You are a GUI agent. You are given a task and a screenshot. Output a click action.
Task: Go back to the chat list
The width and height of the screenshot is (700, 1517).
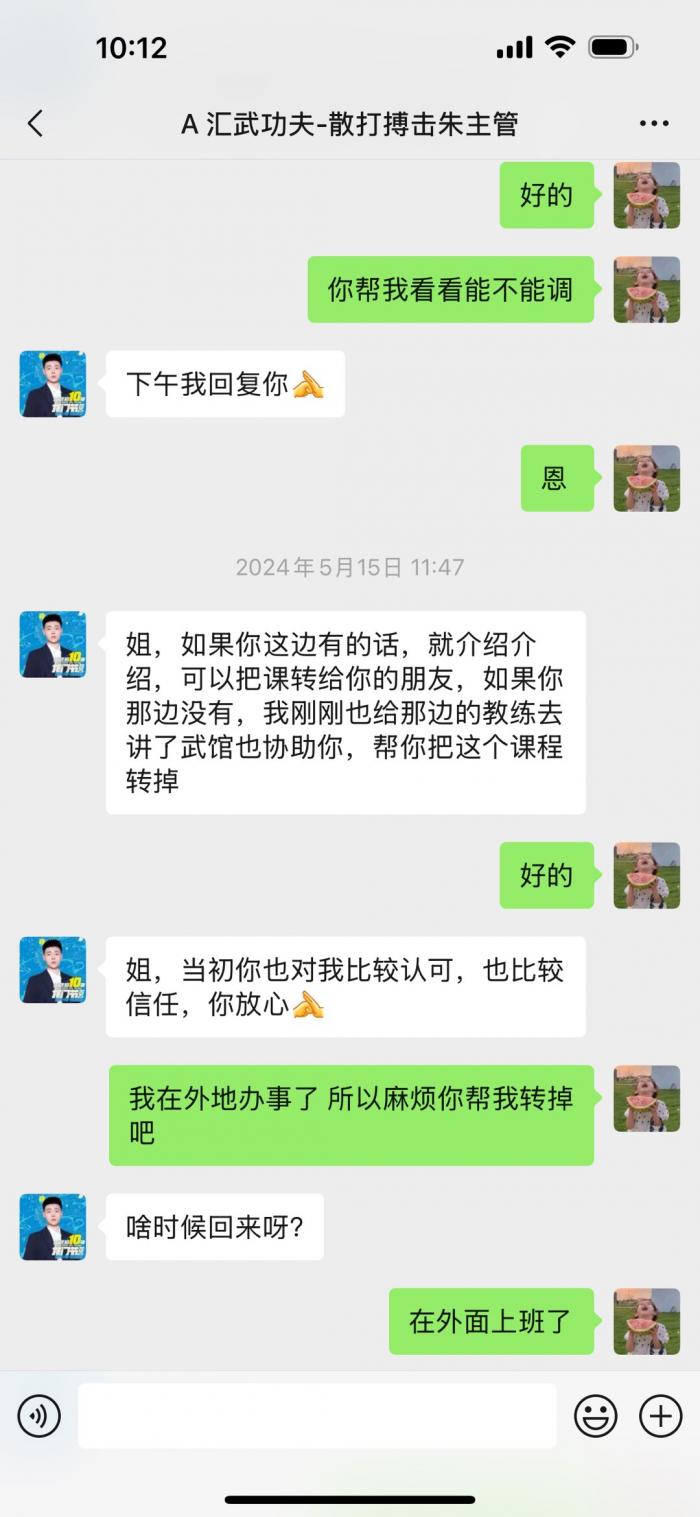click(36, 124)
